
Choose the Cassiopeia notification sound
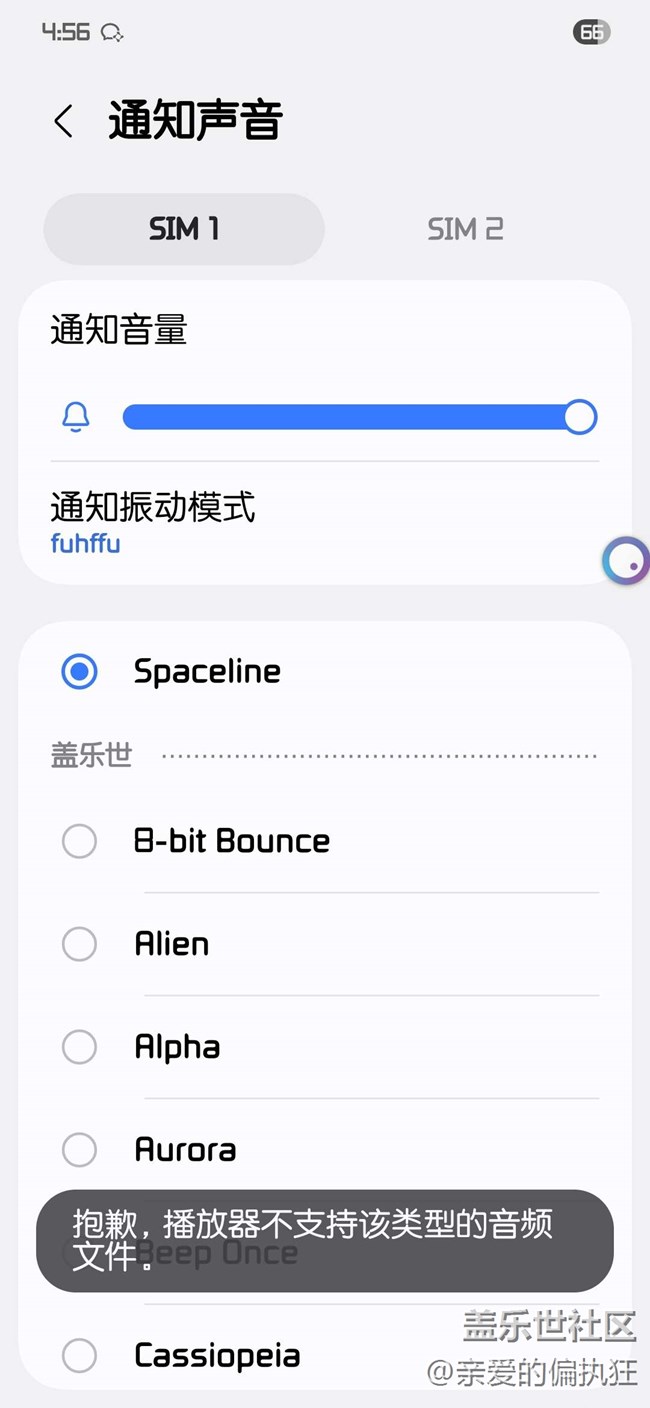pyautogui.click(x=217, y=1356)
